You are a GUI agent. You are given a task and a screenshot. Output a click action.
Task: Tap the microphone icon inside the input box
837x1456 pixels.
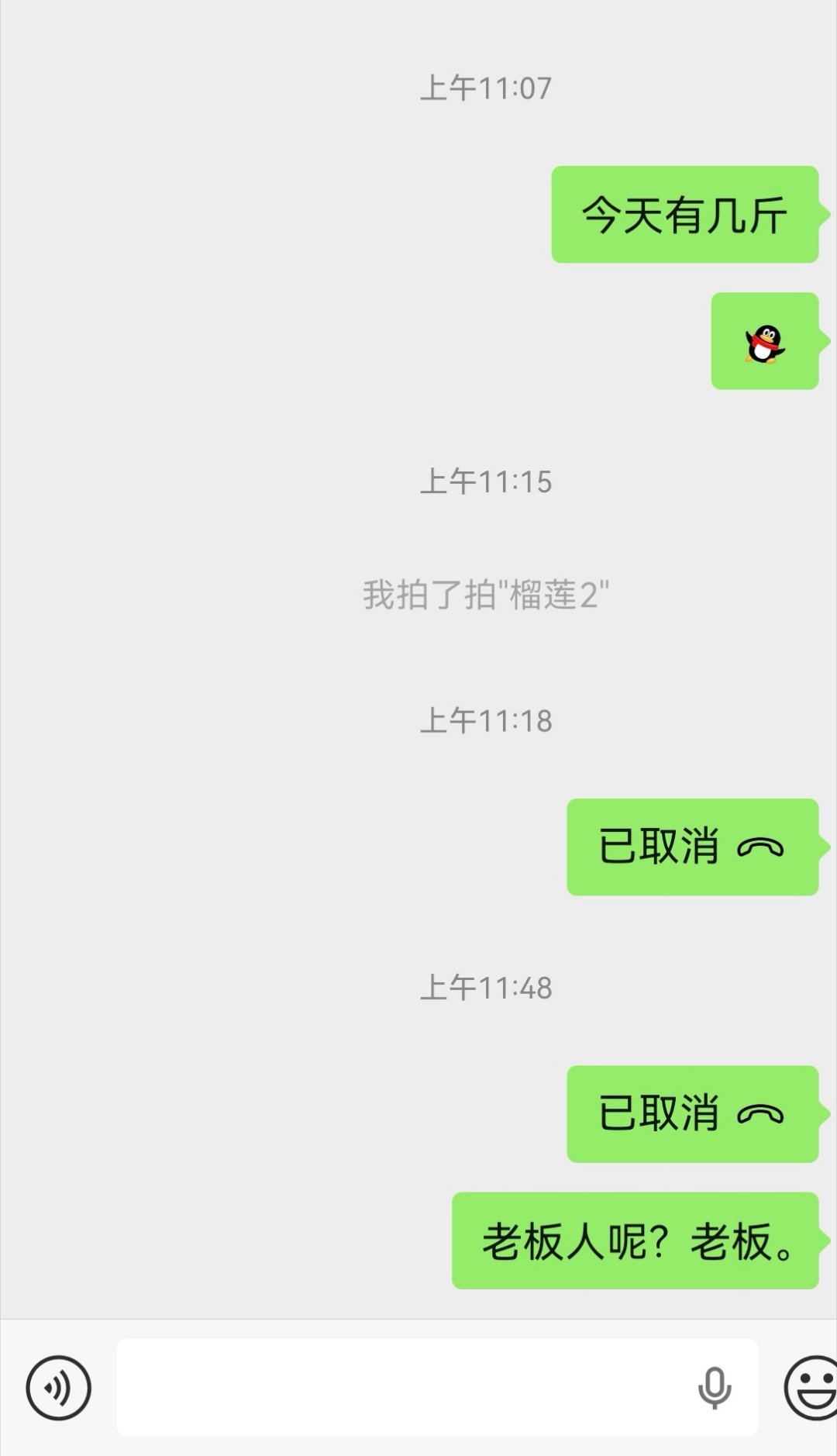point(714,1388)
